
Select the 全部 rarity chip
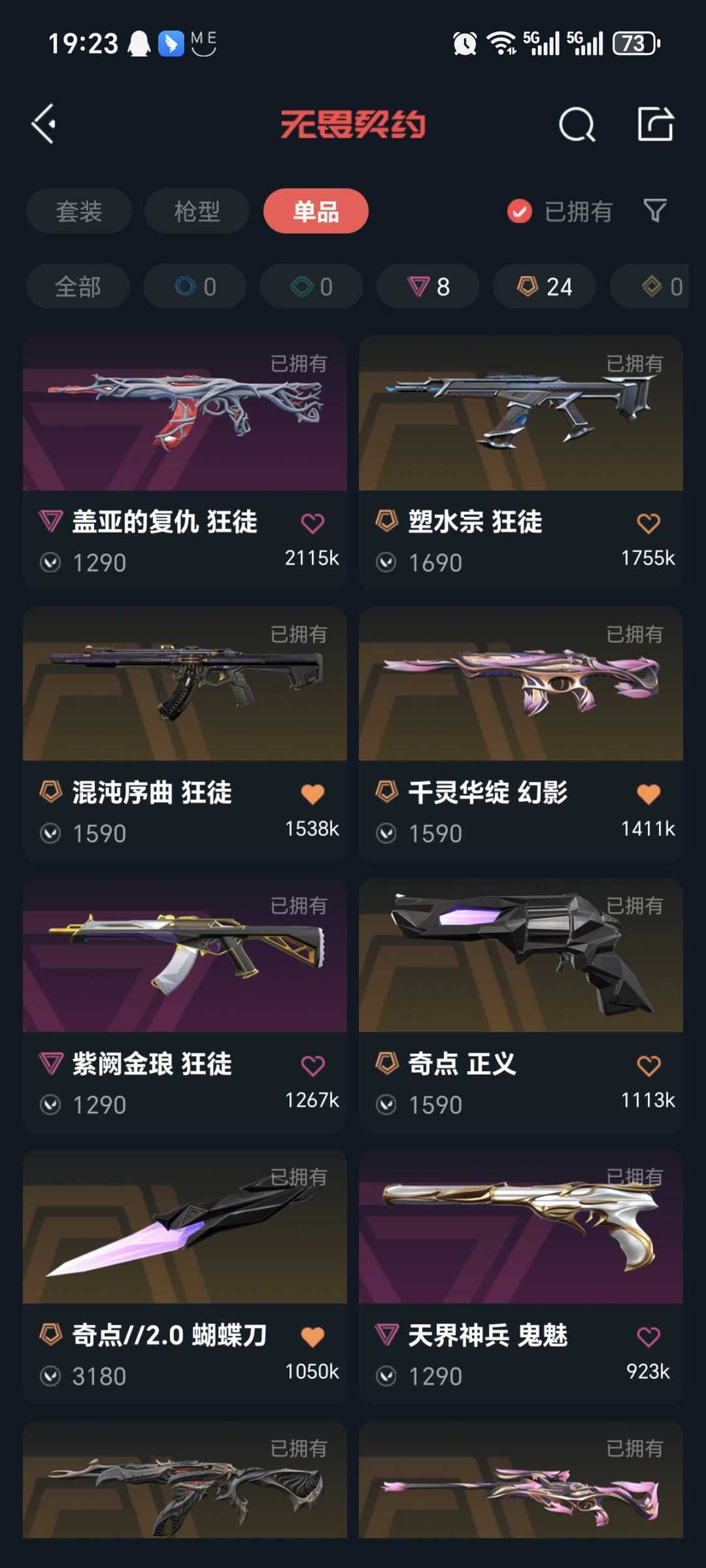[78, 286]
